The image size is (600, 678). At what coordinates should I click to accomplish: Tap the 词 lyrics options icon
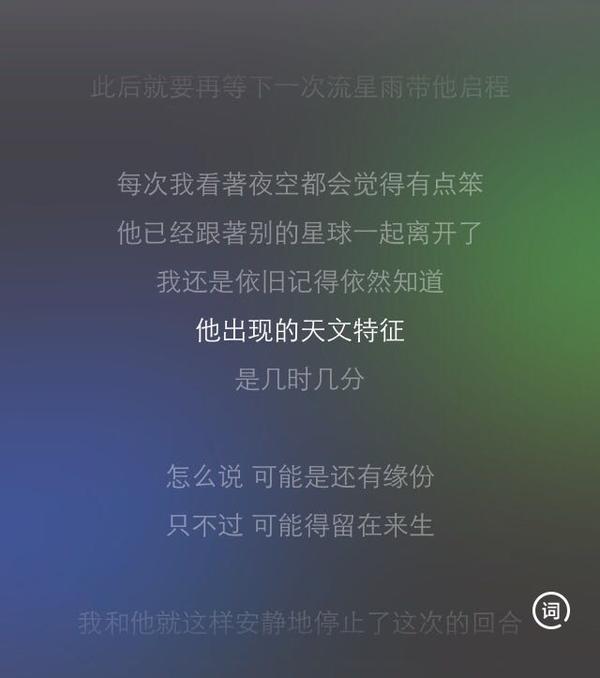click(x=551, y=609)
